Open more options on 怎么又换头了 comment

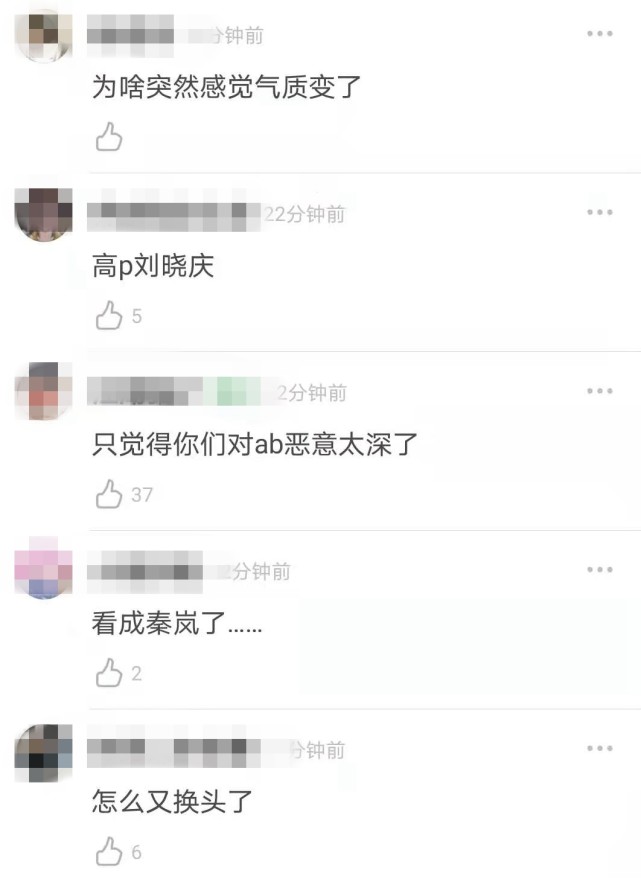[599, 748]
